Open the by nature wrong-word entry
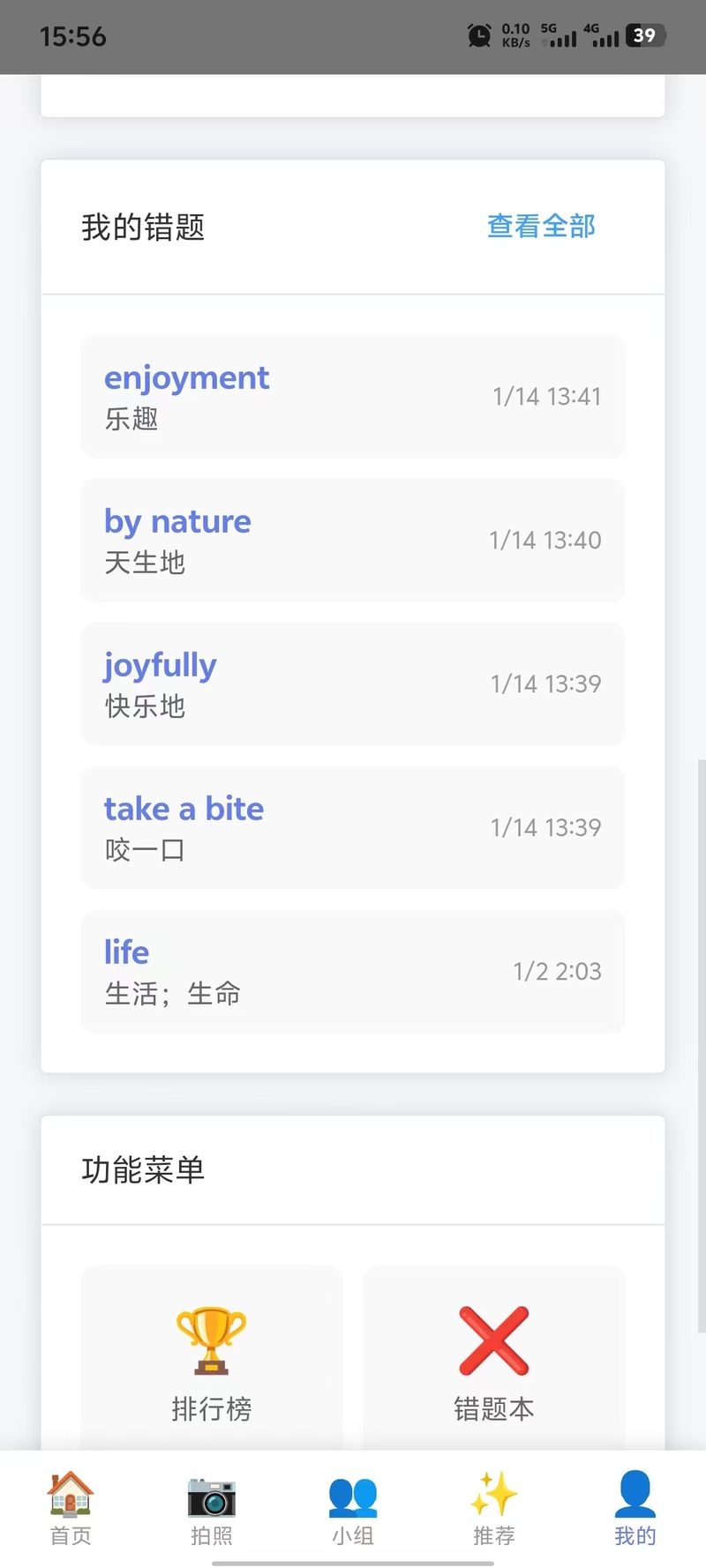This screenshot has height=1568, width=706. 352,541
